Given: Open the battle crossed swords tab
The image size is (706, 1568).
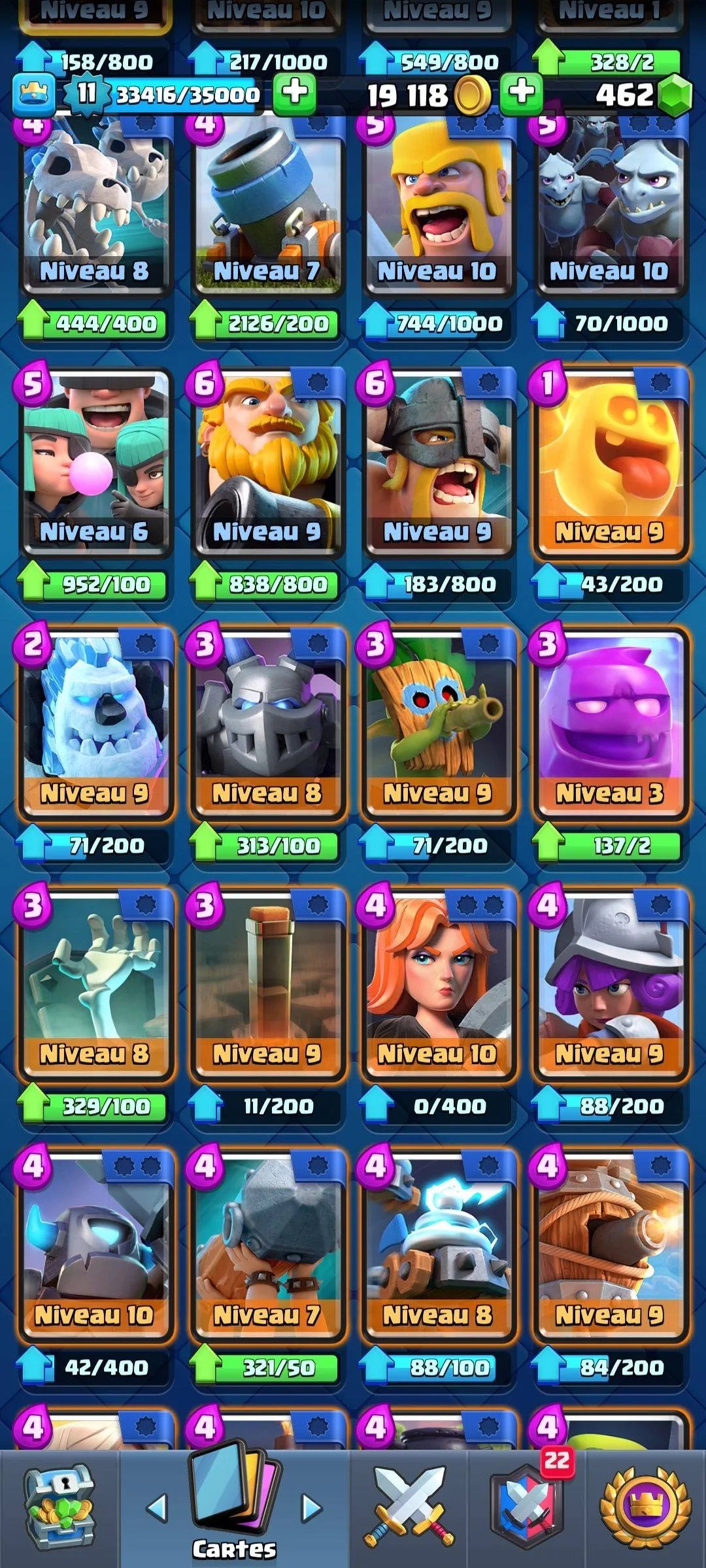Looking at the screenshot, I should tap(409, 1506).
